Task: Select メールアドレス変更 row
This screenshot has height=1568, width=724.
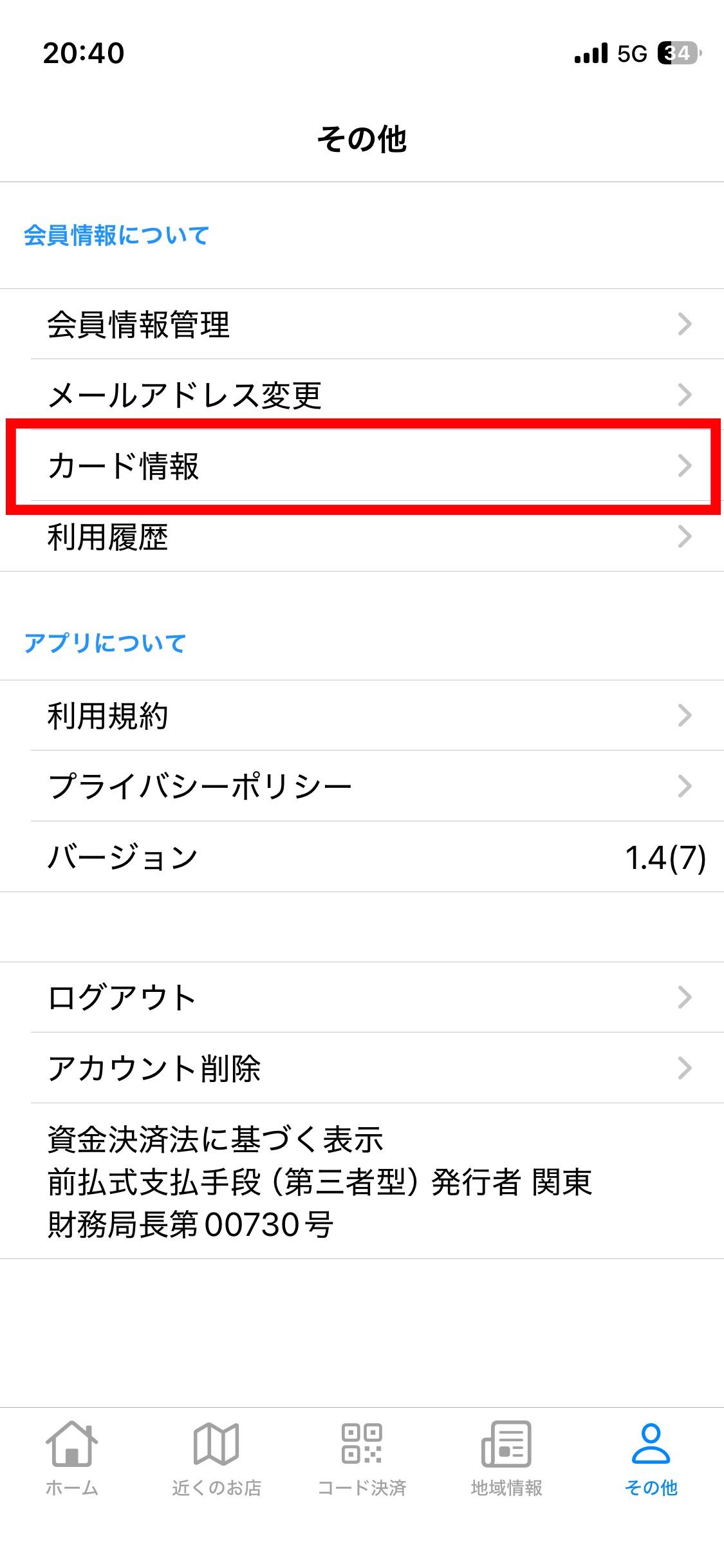Action: [362, 395]
